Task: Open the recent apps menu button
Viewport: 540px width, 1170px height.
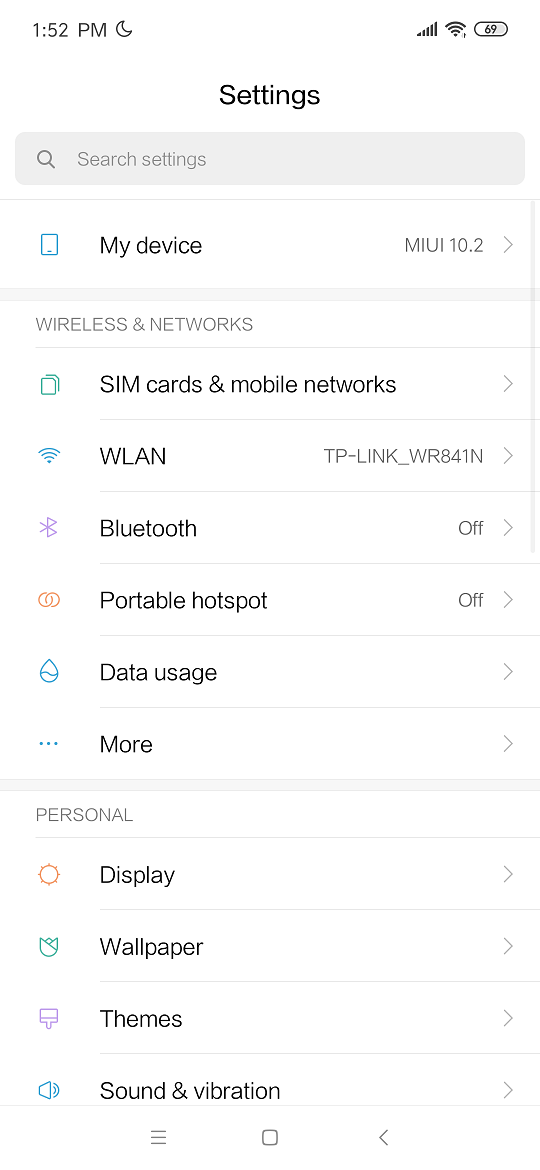Action: pyautogui.click(x=158, y=1137)
